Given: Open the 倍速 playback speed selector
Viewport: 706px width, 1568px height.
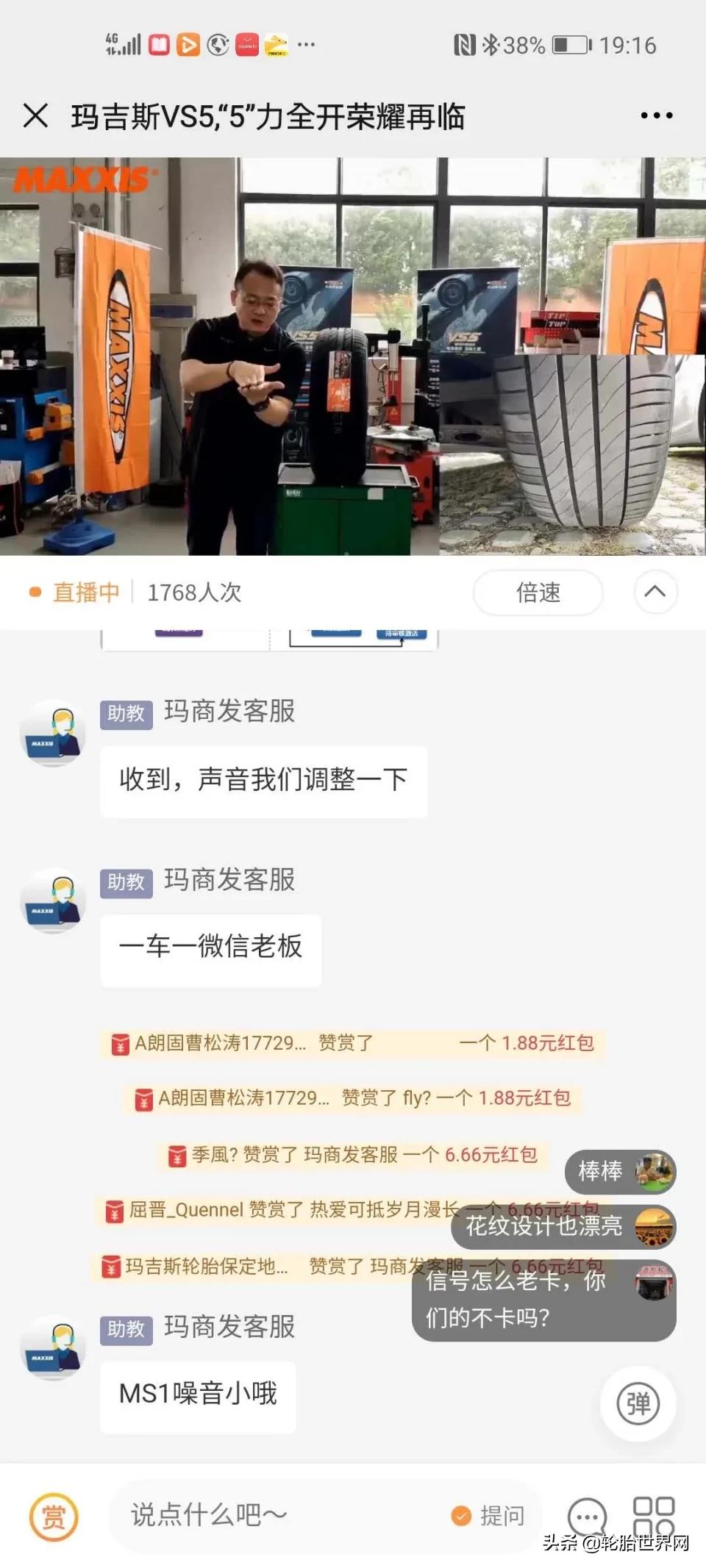Looking at the screenshot, I should coord(538,593).
